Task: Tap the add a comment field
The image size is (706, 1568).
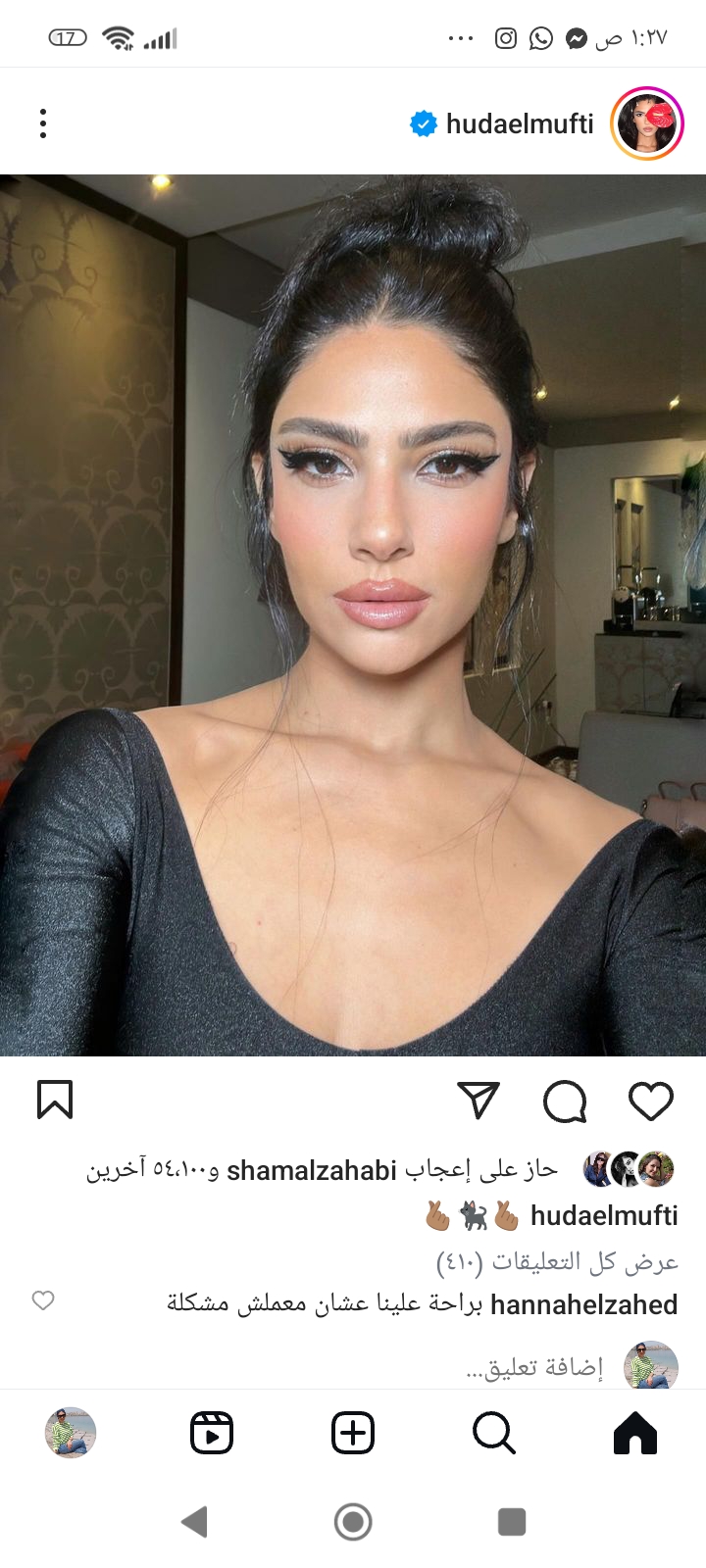Action: coord(534,1367)
